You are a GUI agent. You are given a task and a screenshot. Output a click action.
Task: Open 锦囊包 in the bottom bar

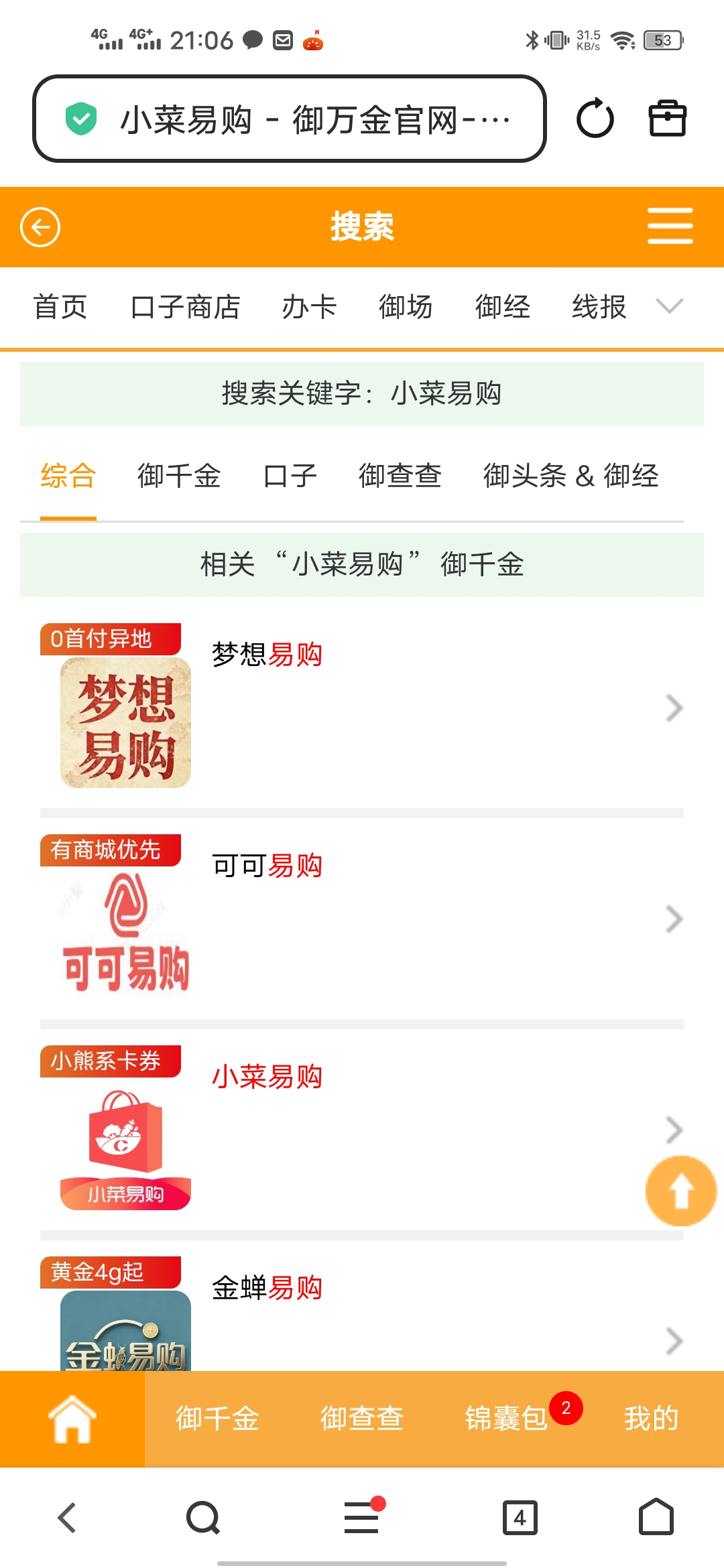(x=507, y=1419)
